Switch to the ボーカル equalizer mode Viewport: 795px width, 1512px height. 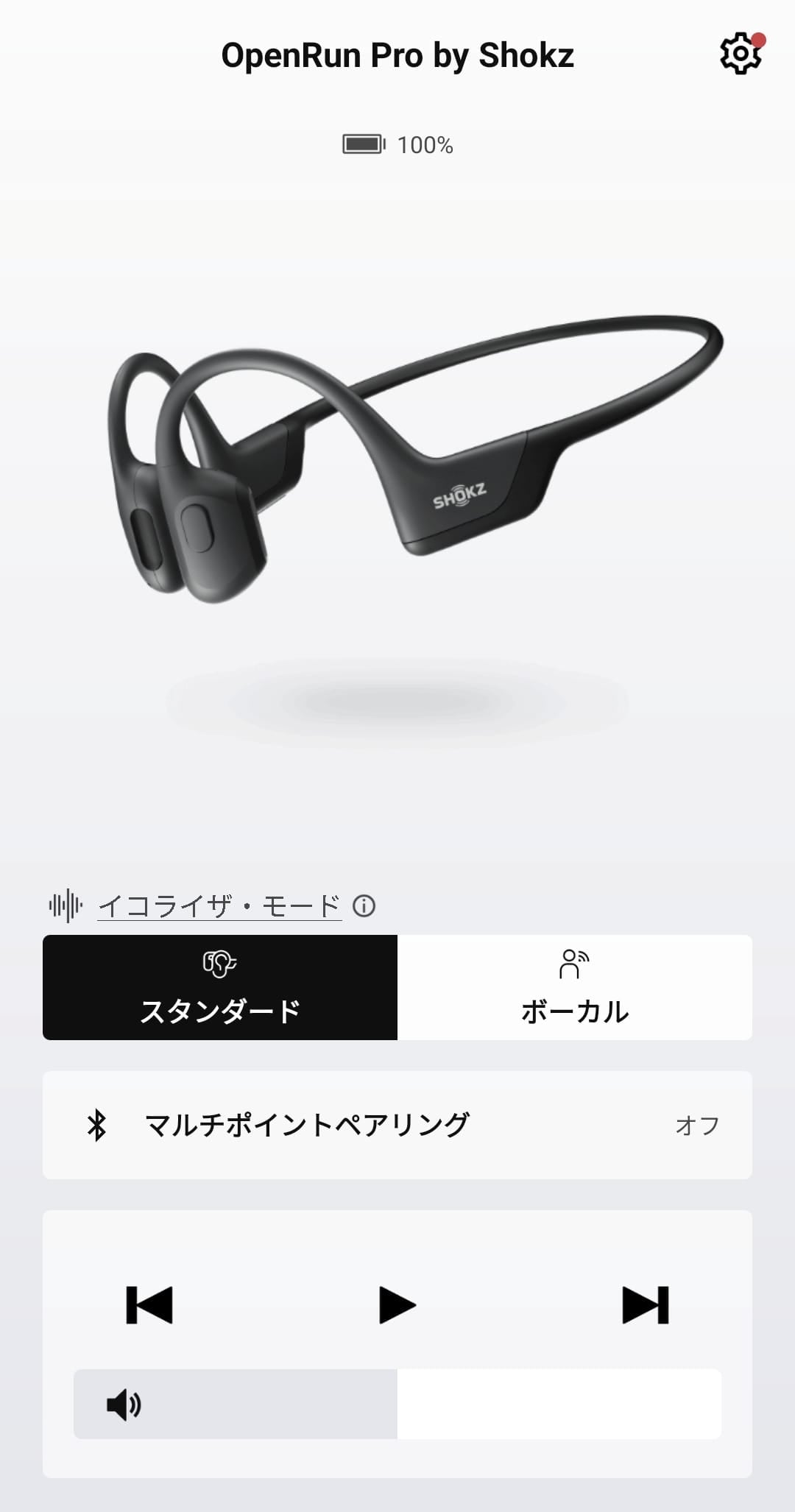tap(574, 987)
